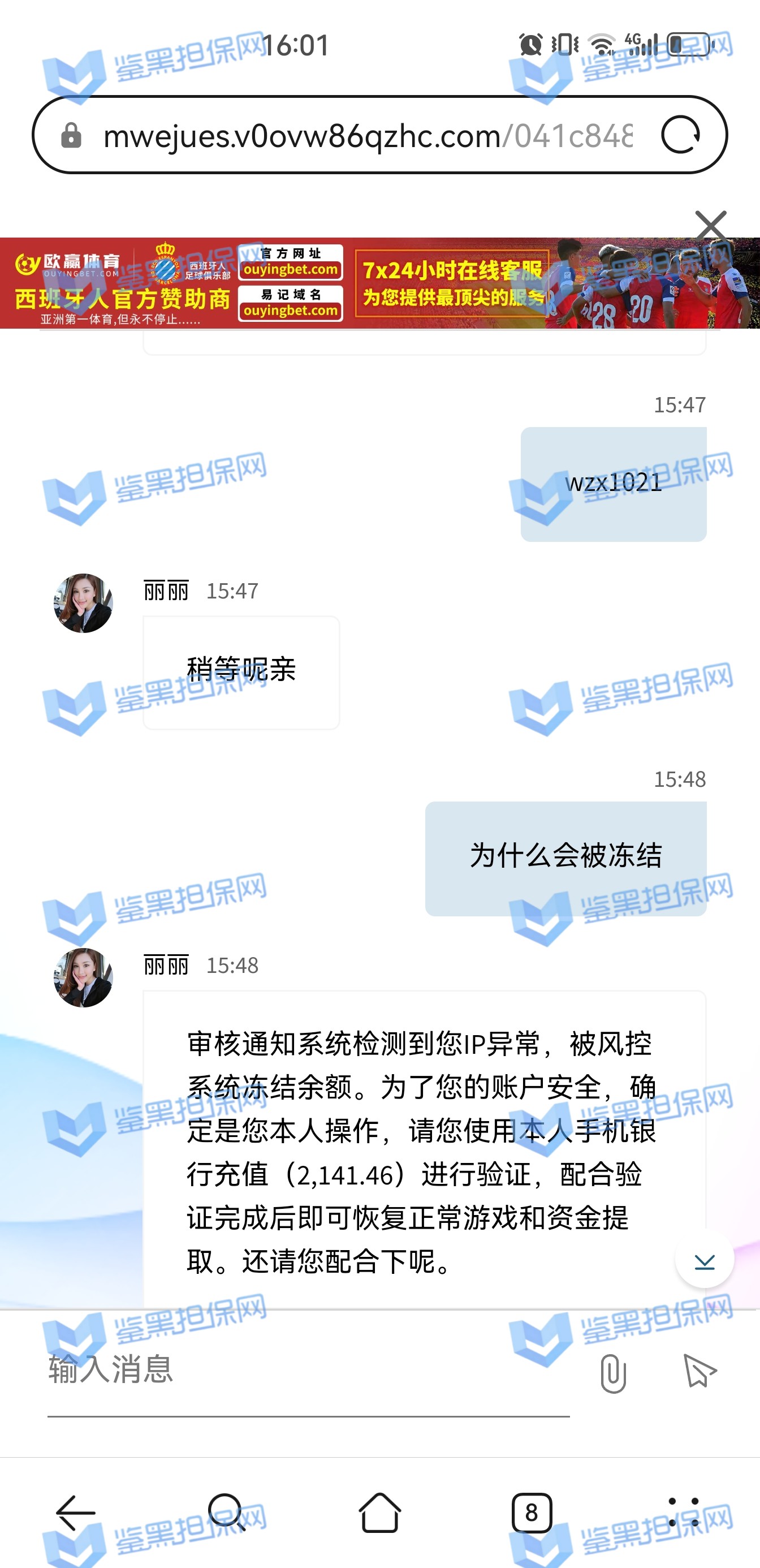Send the message with the paper plane icon
Screen dimensions: 760x1568
[x=699, y=1371]
